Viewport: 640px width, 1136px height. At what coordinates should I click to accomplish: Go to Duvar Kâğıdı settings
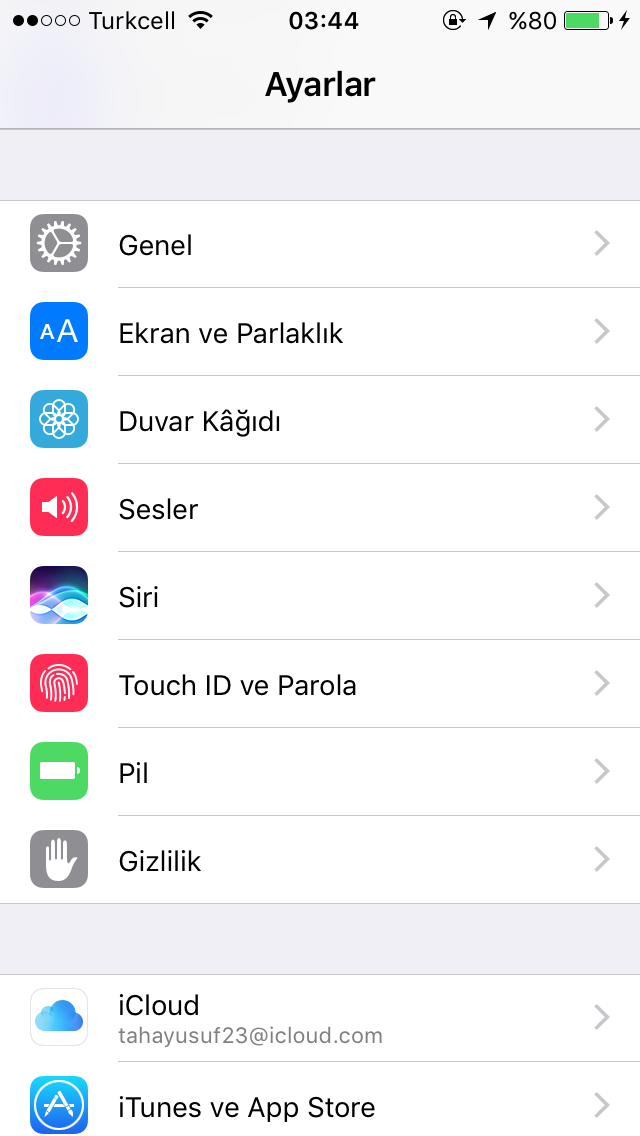point(320,421)
